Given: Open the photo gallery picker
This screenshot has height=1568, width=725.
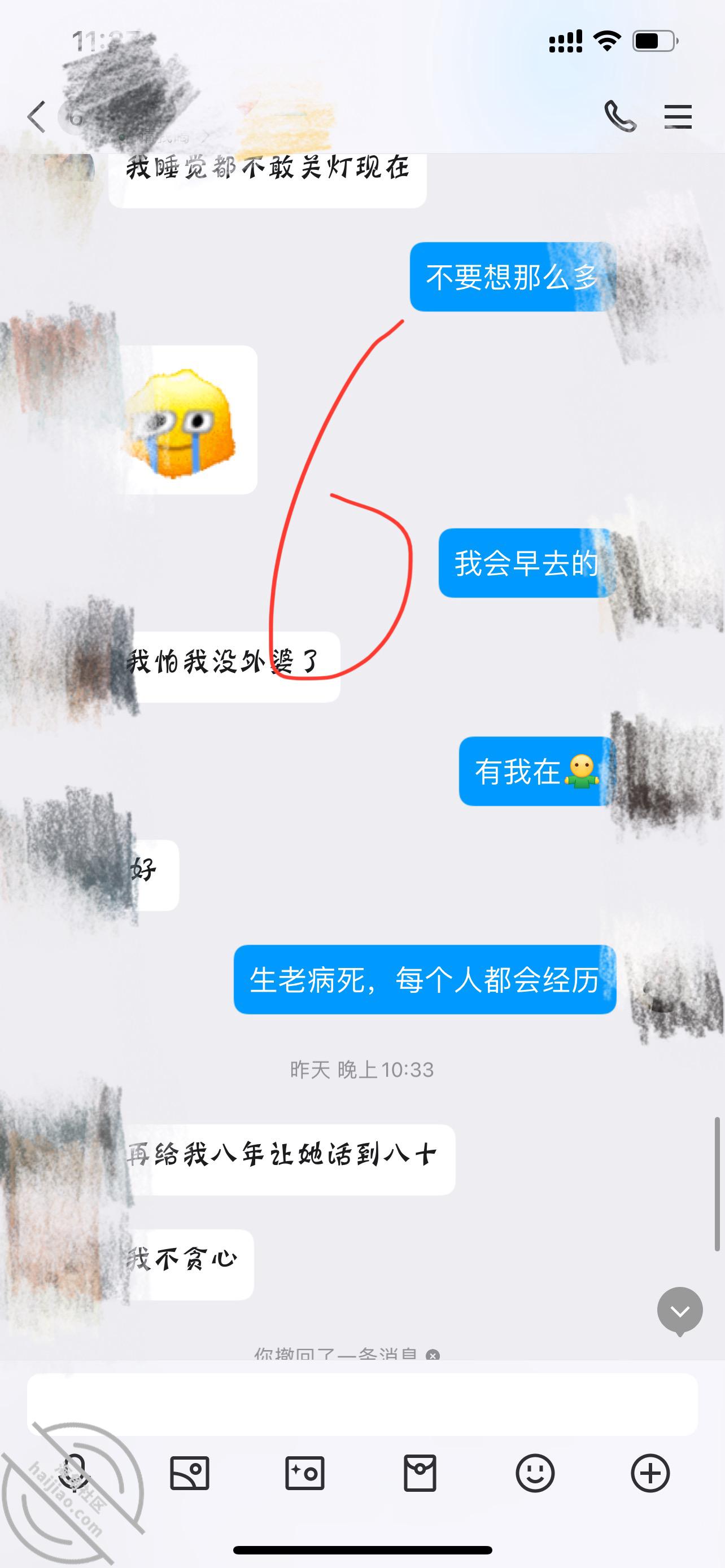Looking at the screenshot, I should [x=189, y=1473].
